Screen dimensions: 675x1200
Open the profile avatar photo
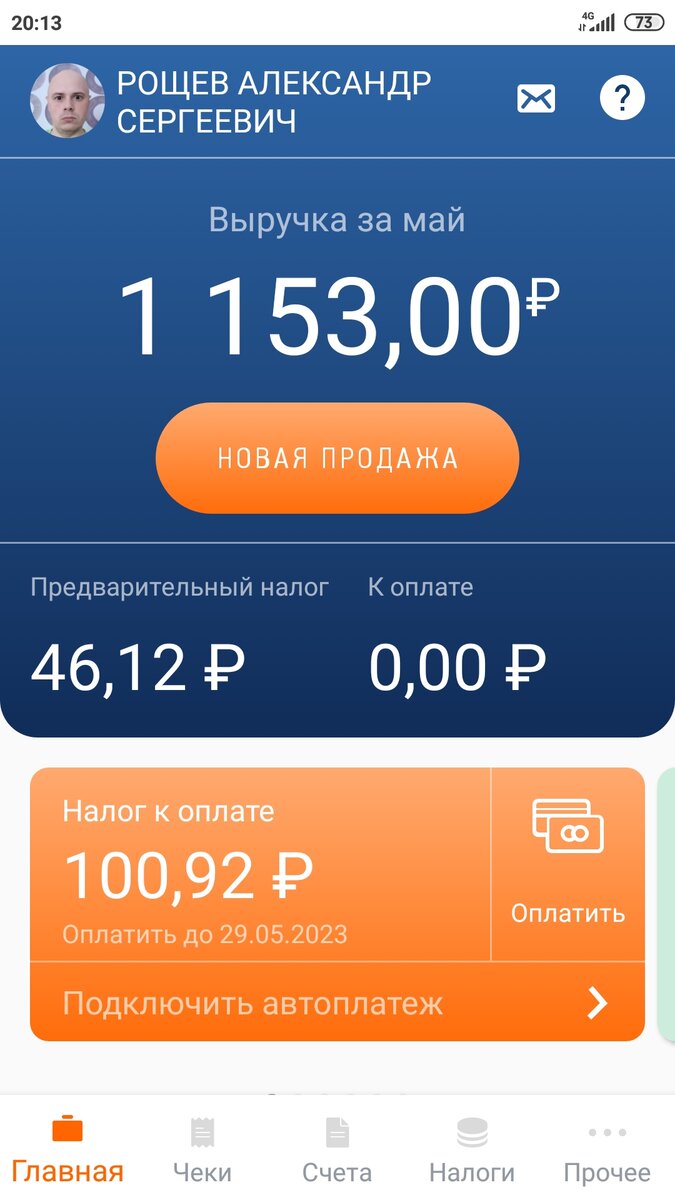click(67, 101)
